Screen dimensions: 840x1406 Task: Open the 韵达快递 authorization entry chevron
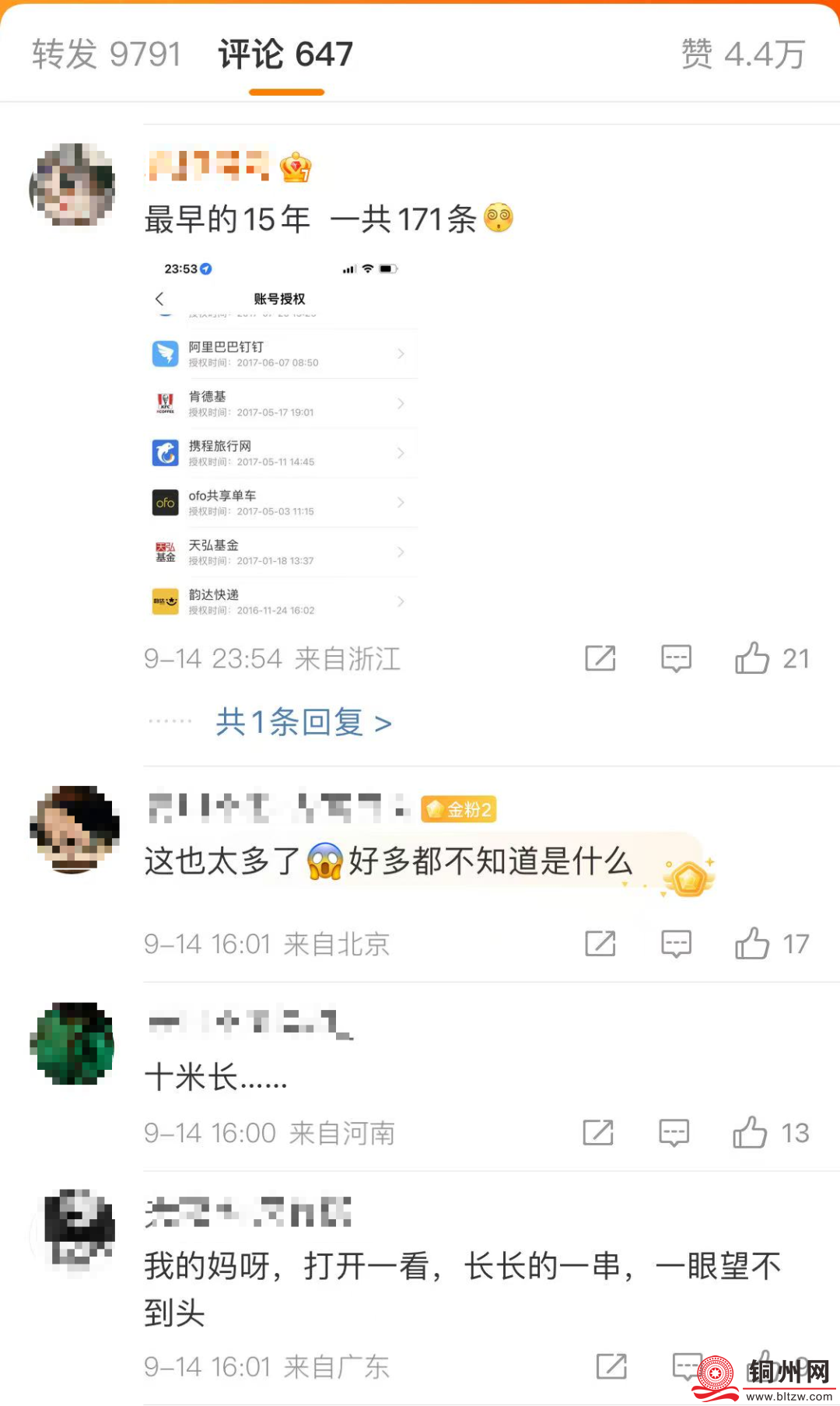pos(401,601)
